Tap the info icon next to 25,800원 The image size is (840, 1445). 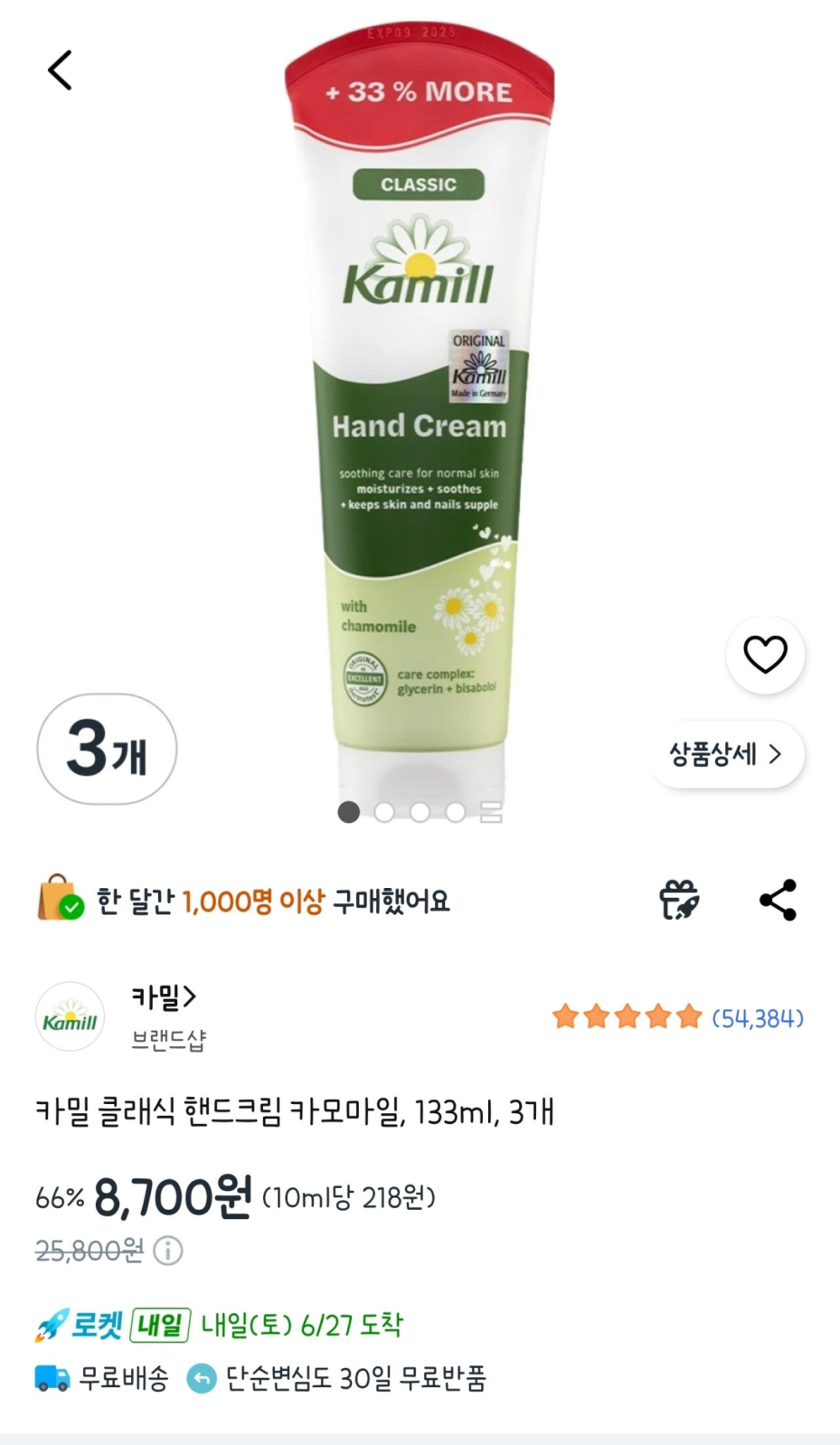[168, 1251]
